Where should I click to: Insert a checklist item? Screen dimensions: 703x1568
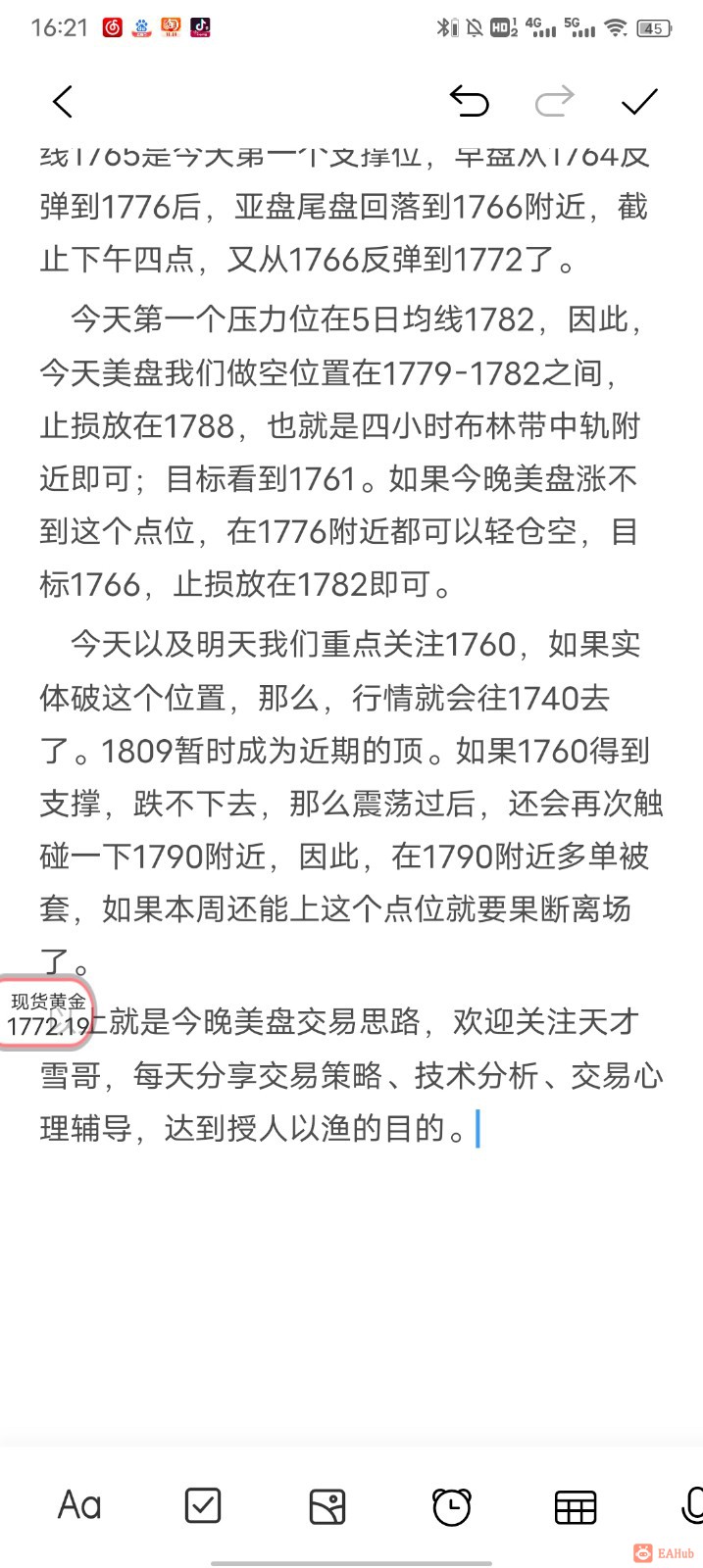coord(203,1505)
